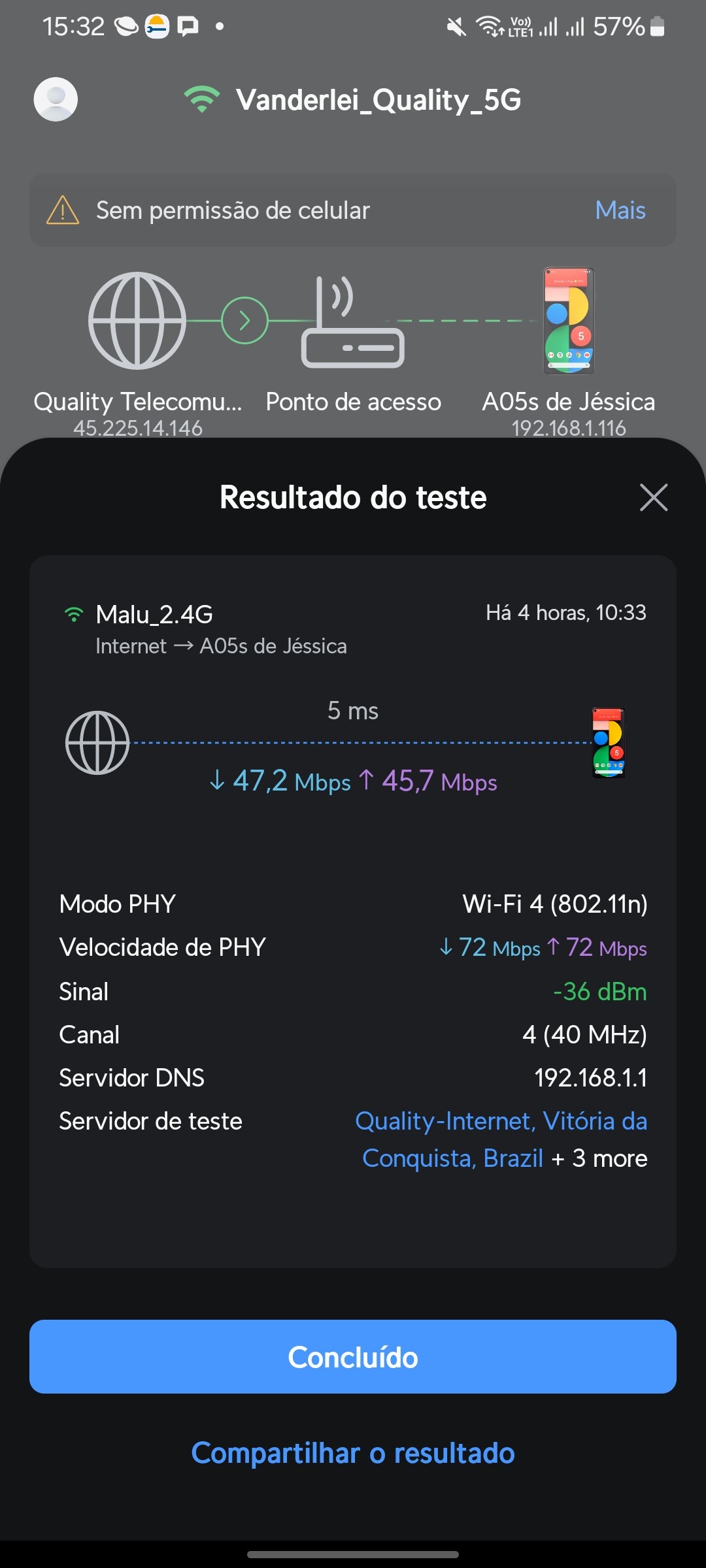Open the profile avatar icon
706x1568 pixels.
[x=56, y=99]
